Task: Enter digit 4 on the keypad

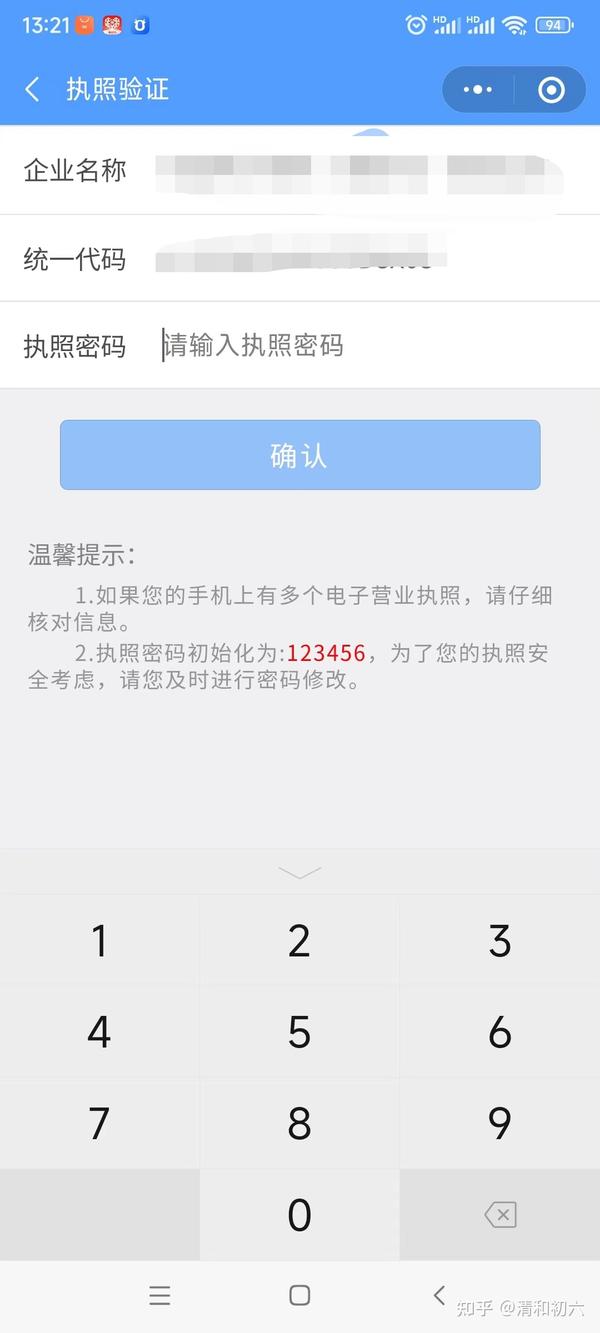Action: tap(100, 1032)
